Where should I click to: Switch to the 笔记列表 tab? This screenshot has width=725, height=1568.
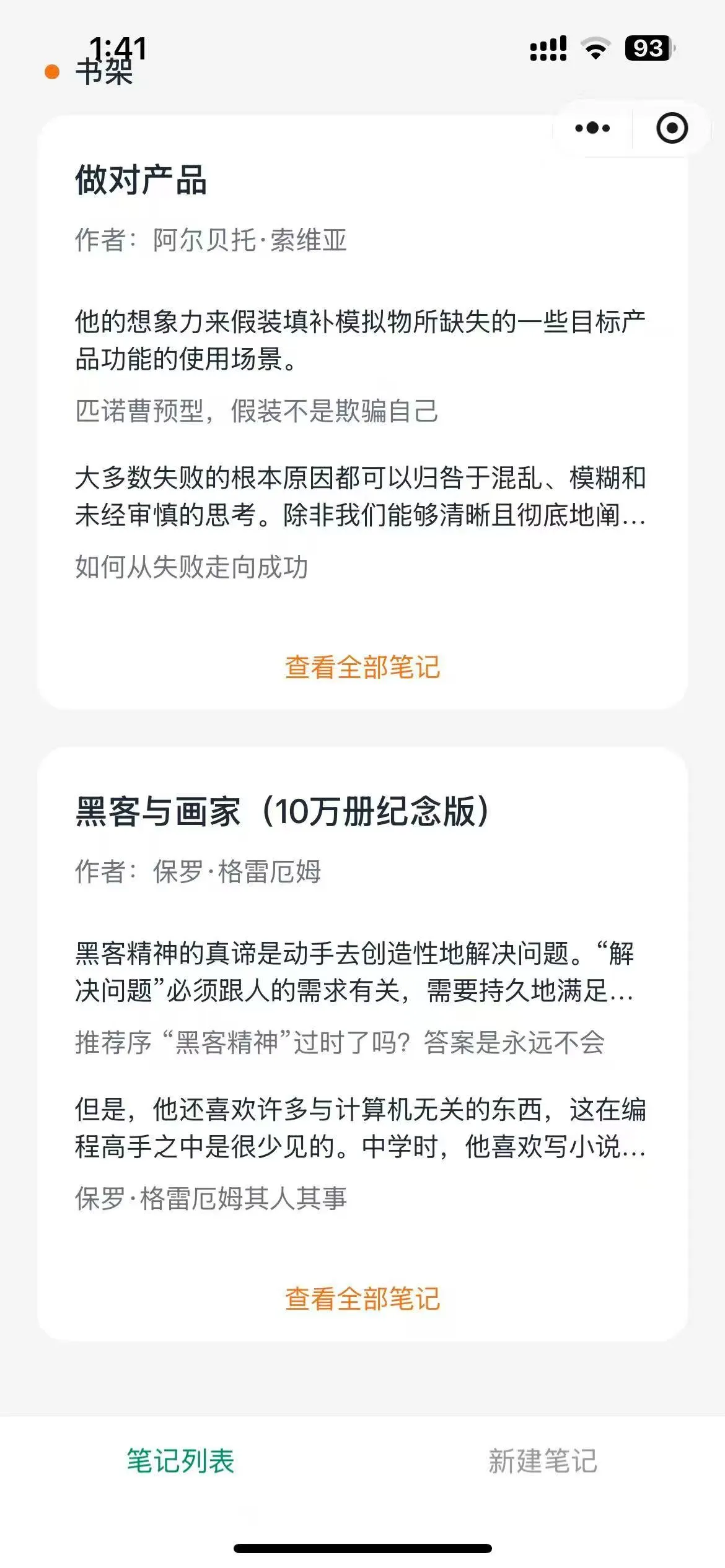[x=180, y=1461]
